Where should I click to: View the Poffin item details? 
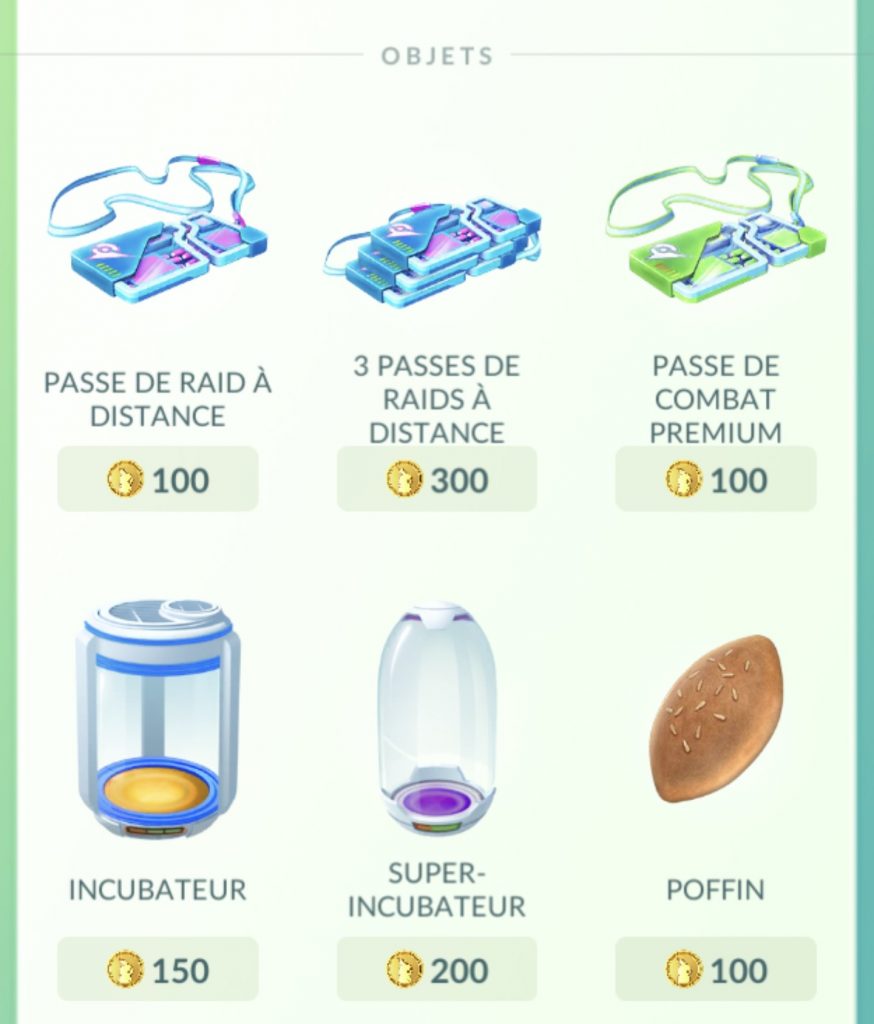click(x=715, y=718)
